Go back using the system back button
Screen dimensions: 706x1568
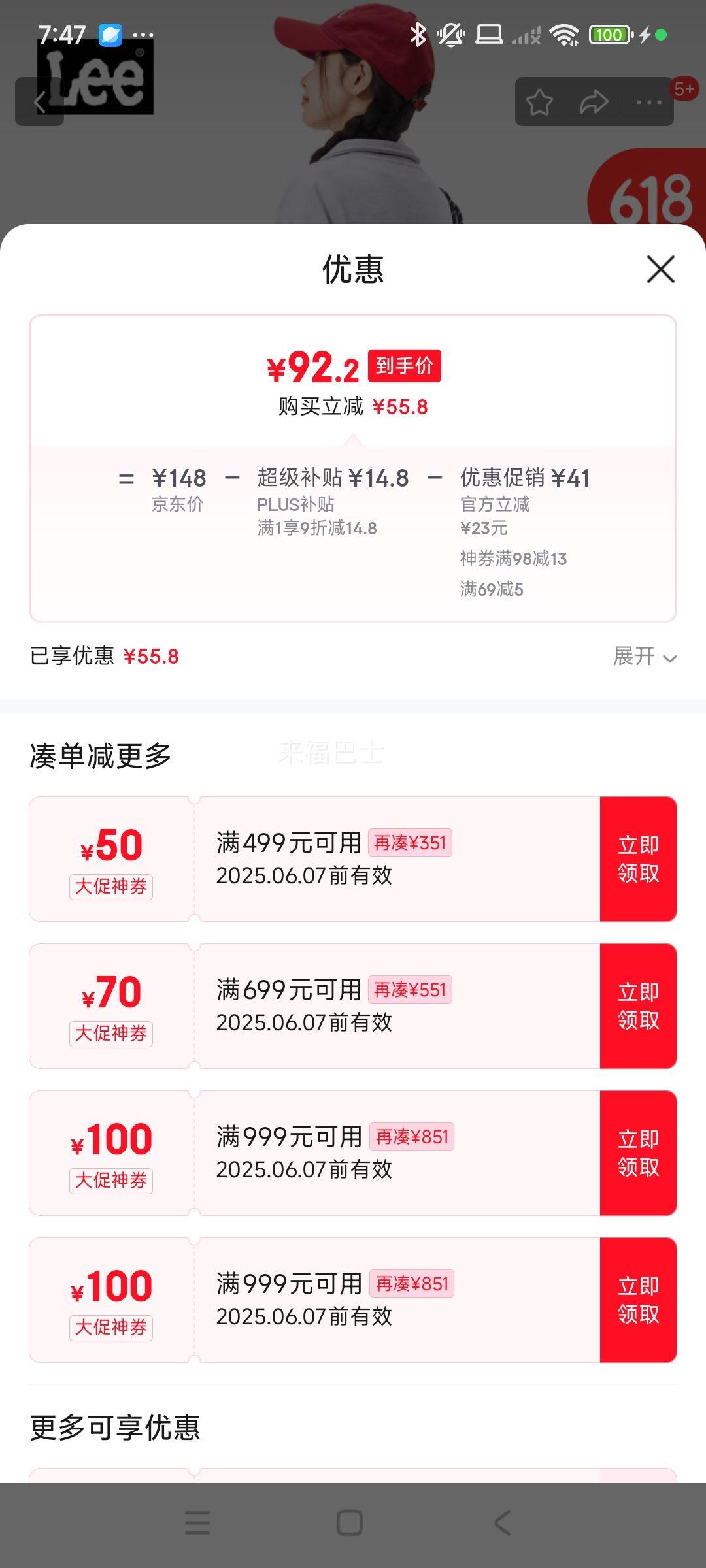[502, 1523]
